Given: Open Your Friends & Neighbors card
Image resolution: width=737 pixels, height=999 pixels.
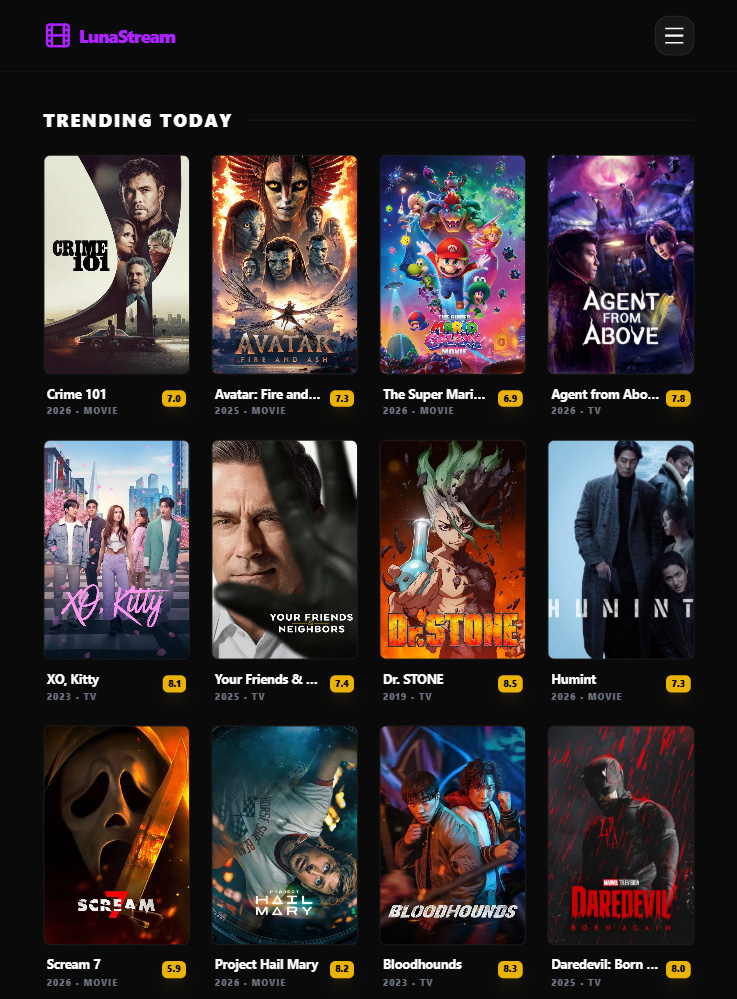Looking at the screenshot, I should (x=284, y=550).
